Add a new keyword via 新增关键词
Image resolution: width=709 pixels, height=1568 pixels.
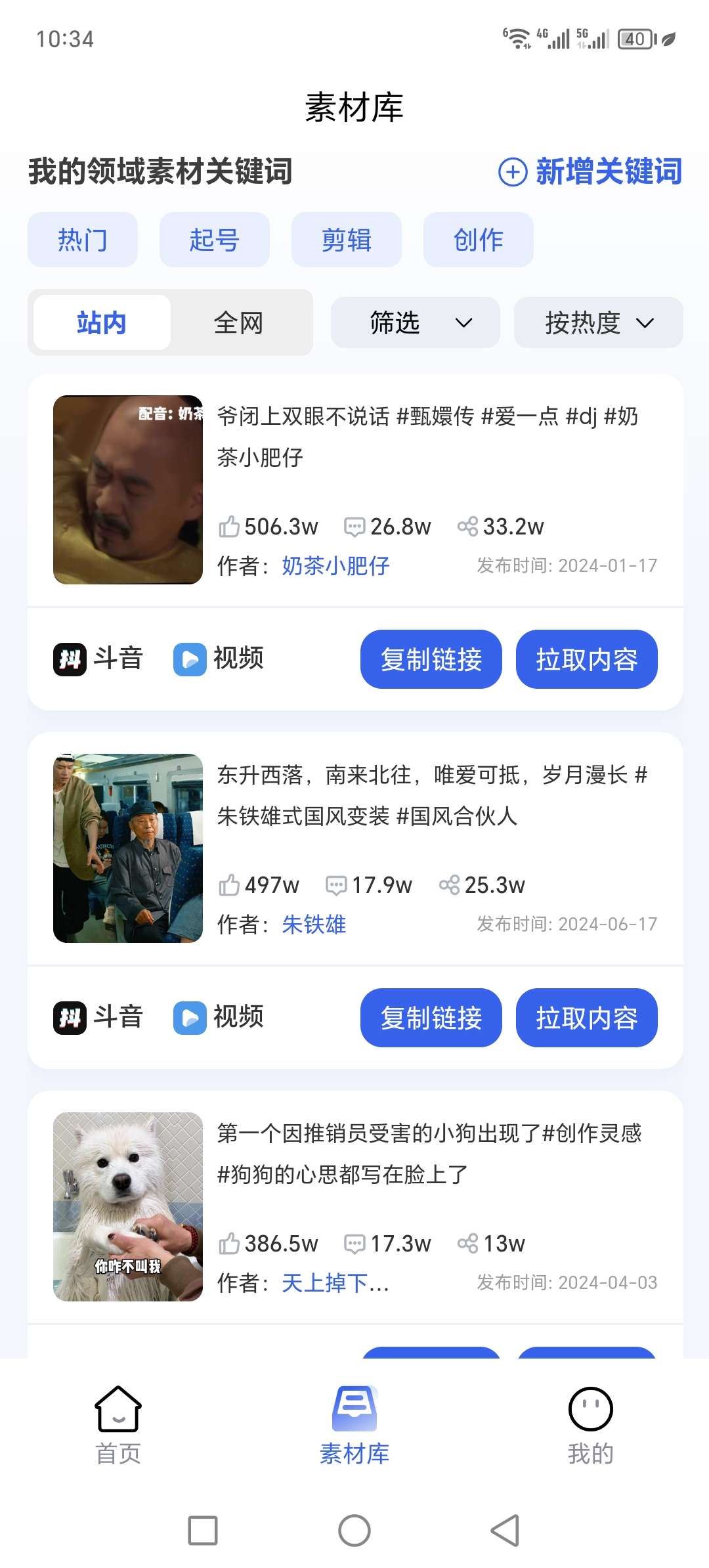point(590,172)
